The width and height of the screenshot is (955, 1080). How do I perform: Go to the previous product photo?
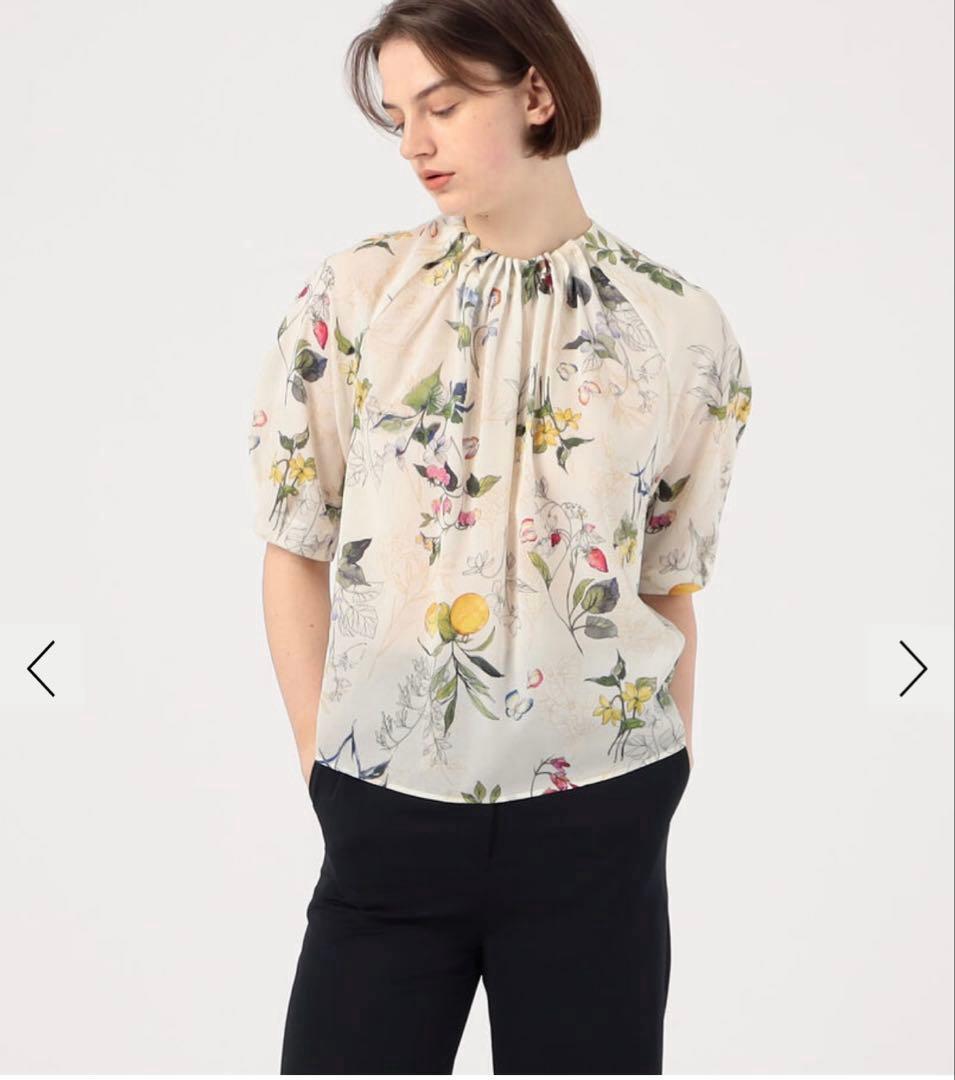(x=41, y=668)
